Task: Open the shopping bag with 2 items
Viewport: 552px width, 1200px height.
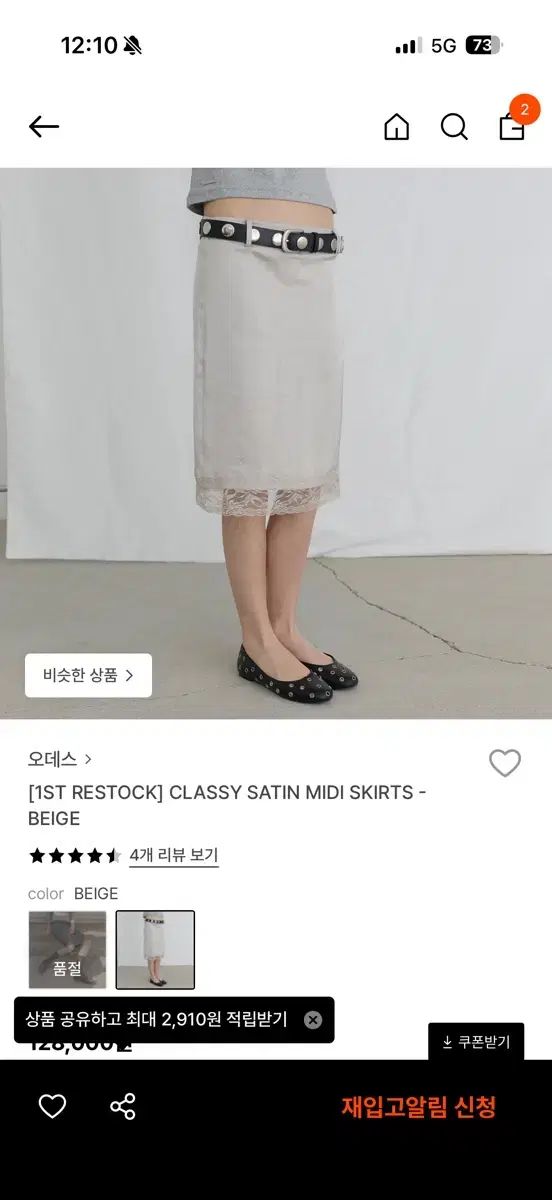Action: pyautogui.click(x=513, y=124)
